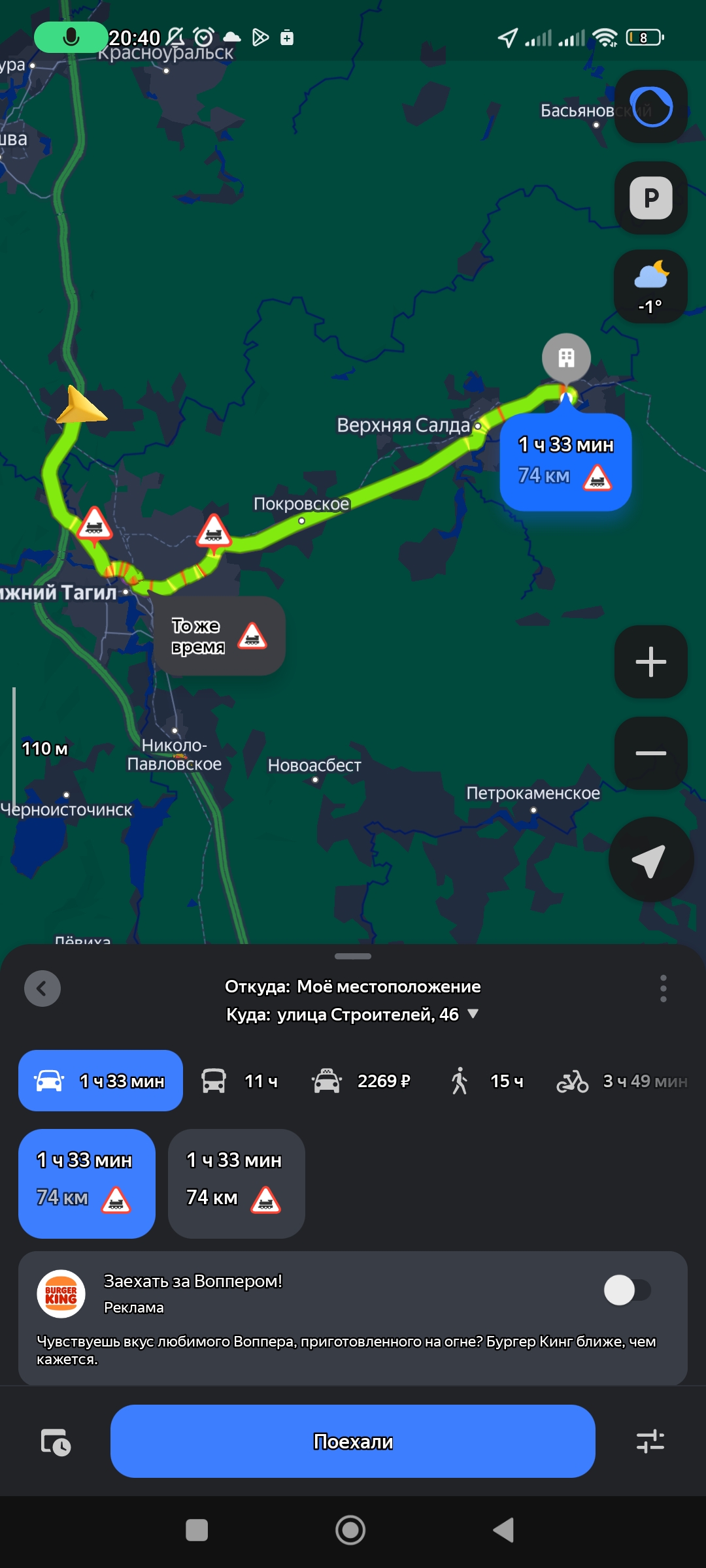Image resolution: width=706 pixels, height=1568 pixels.
Task: Open route settings sliders icon
Action: (x=650, y=1441)
